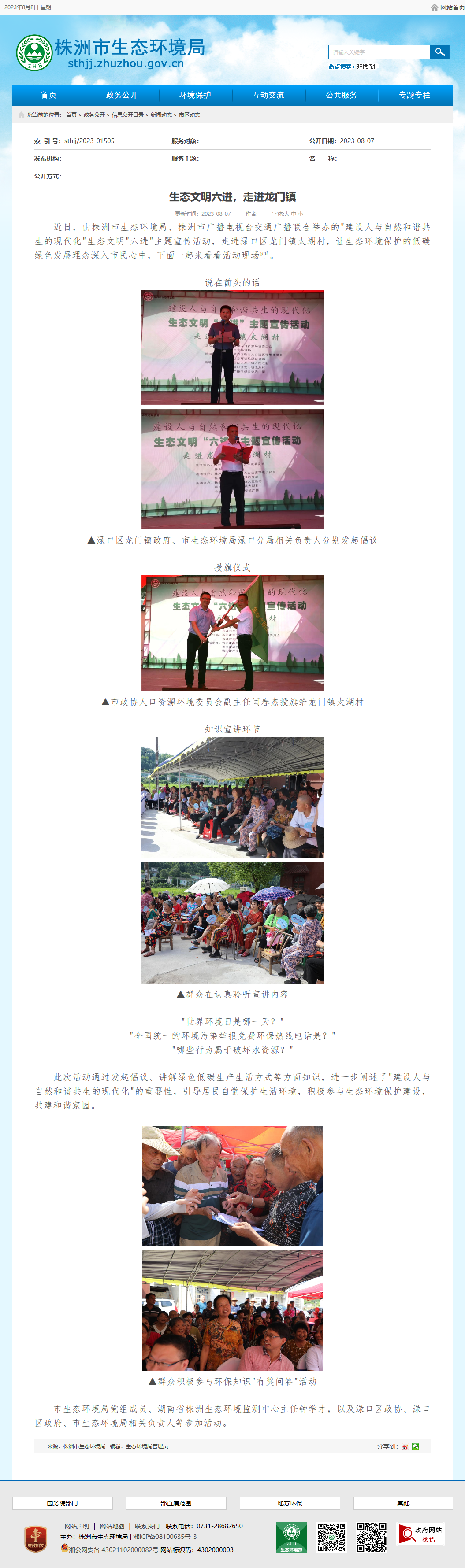Share the article to WeChat
The image size is (465, 1568).
click(x=416, y=1446)
